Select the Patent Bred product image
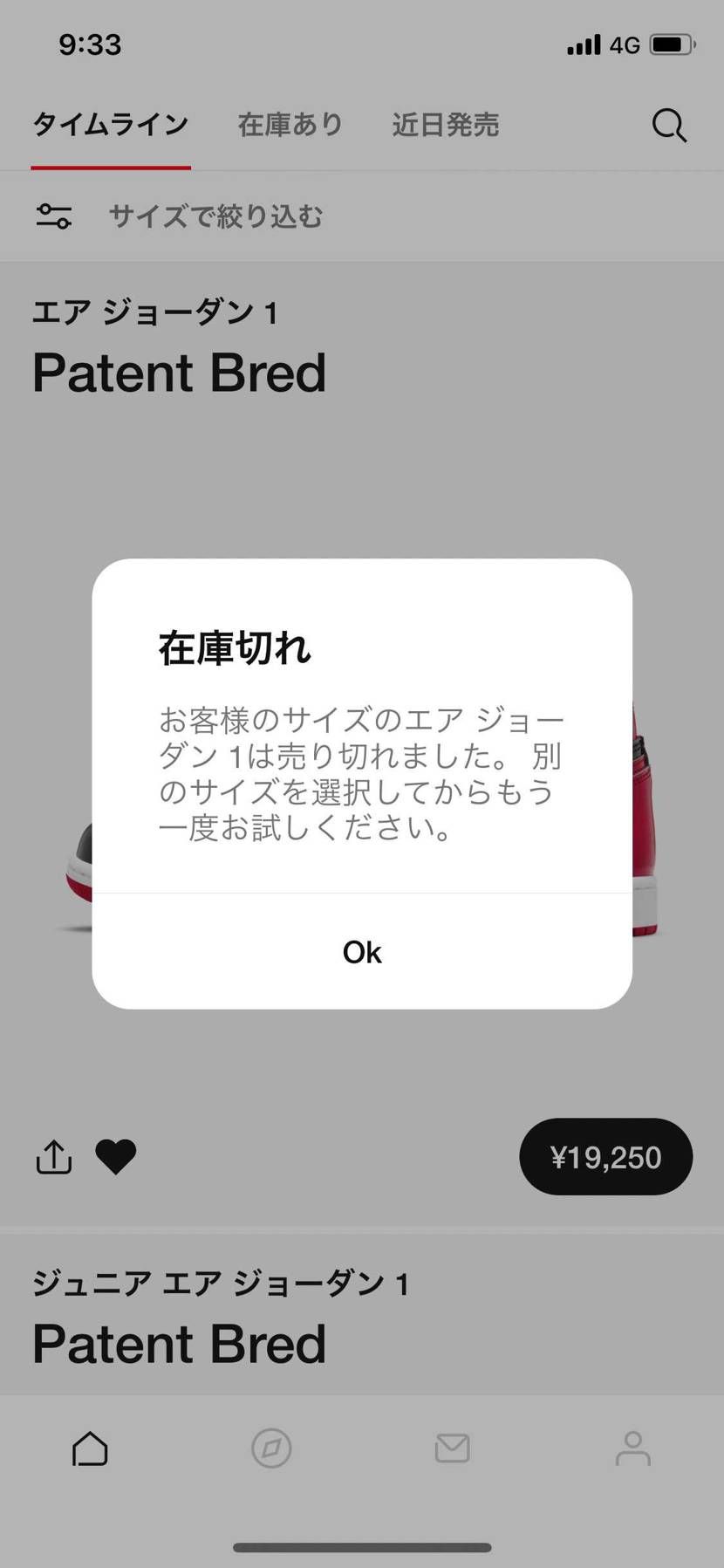The width and height of the screenshot is (724, 1568). [x=362, y=489]
